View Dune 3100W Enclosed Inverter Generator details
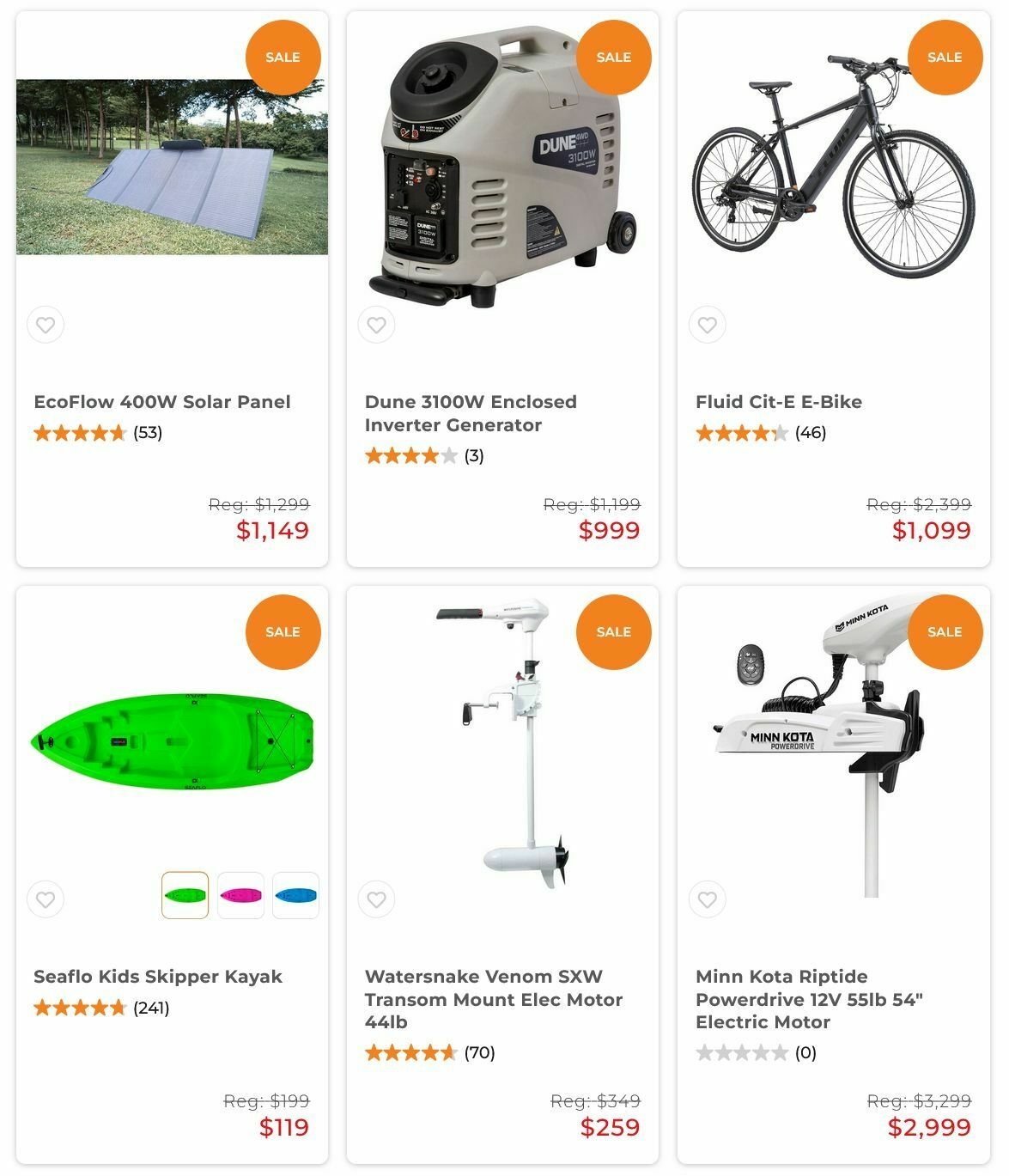 [470, 413]
